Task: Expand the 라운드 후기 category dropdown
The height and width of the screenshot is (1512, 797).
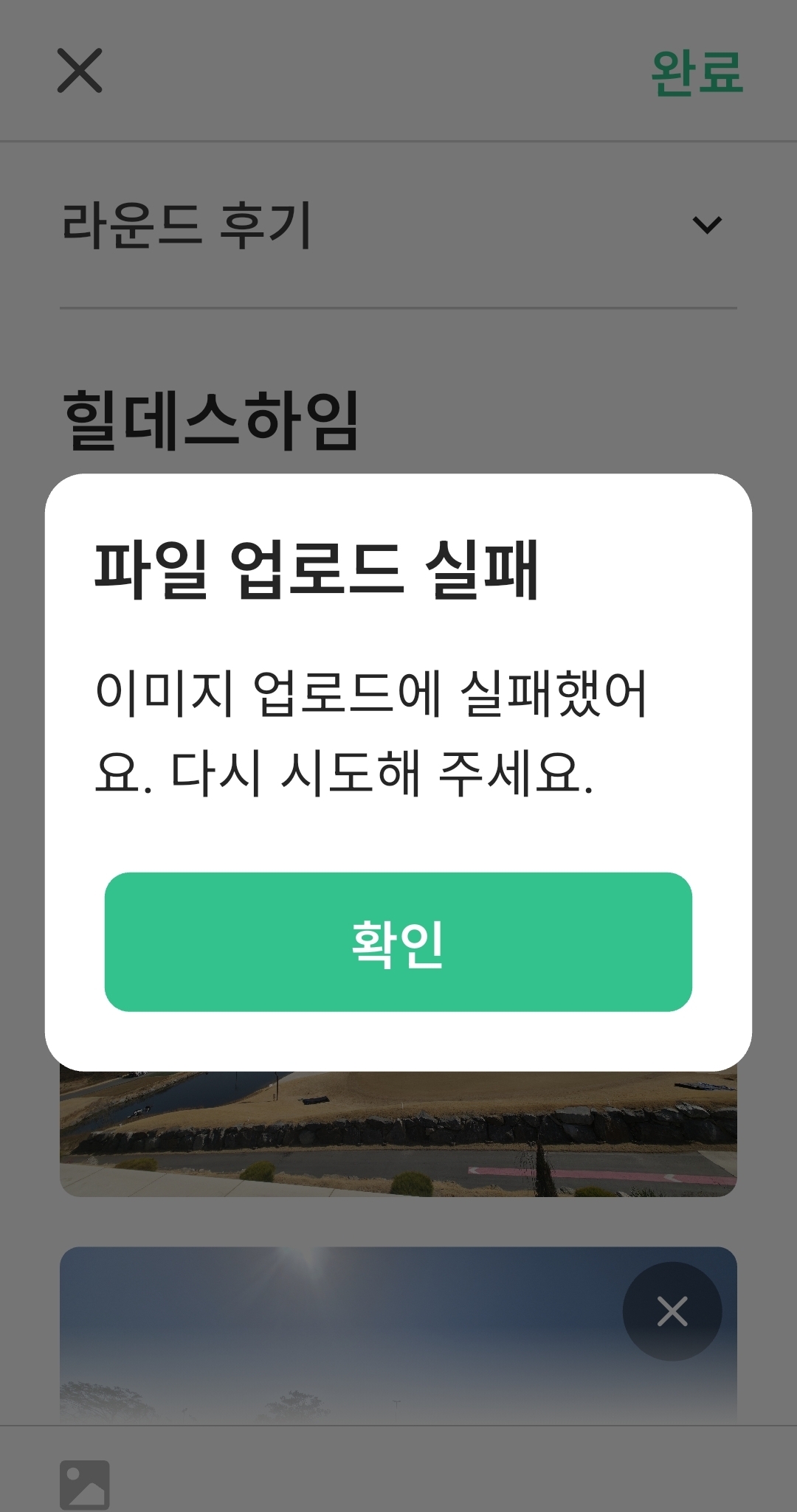Action: 706,224
